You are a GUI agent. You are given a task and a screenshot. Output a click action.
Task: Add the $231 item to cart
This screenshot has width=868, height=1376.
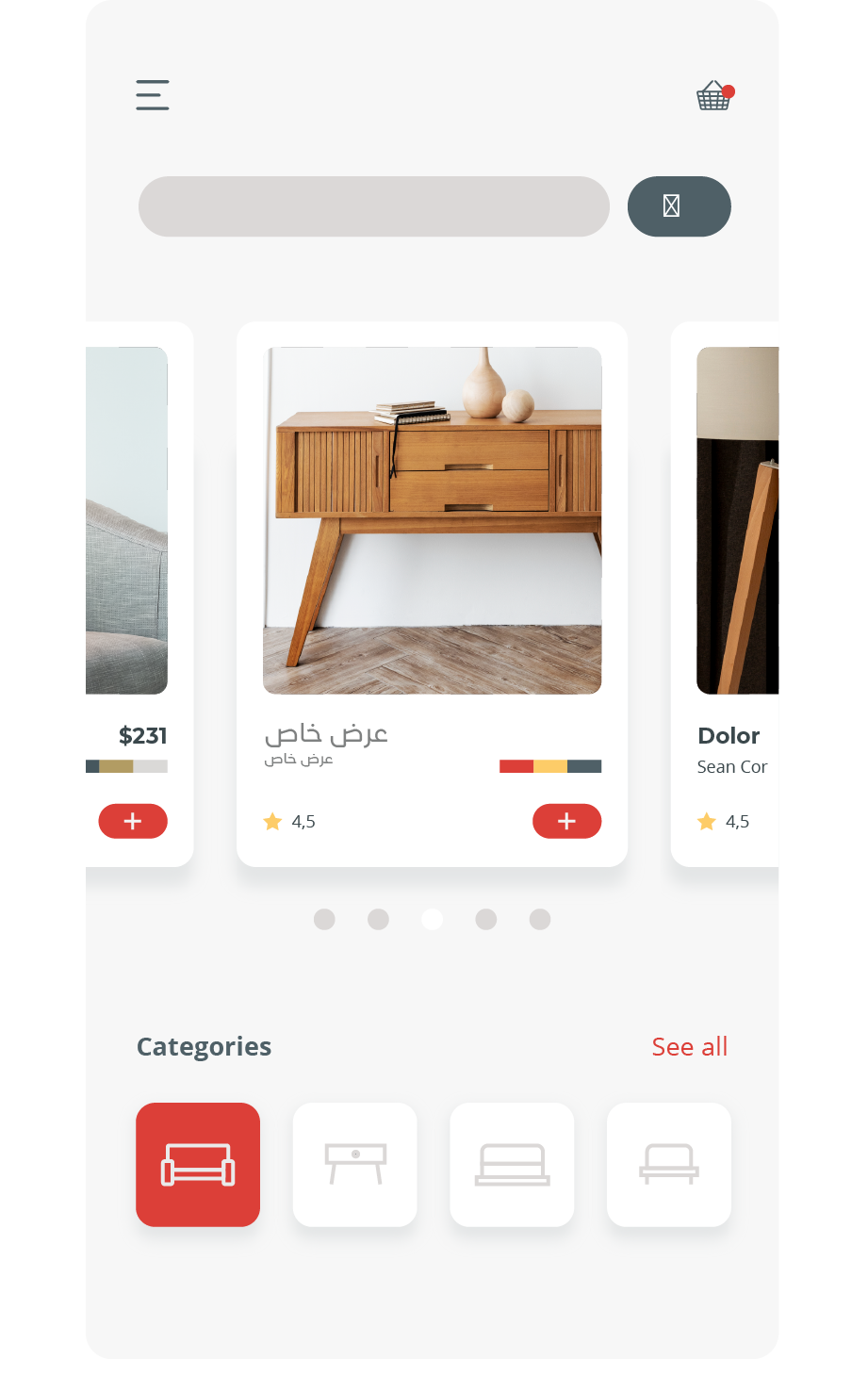pos(133,821)
